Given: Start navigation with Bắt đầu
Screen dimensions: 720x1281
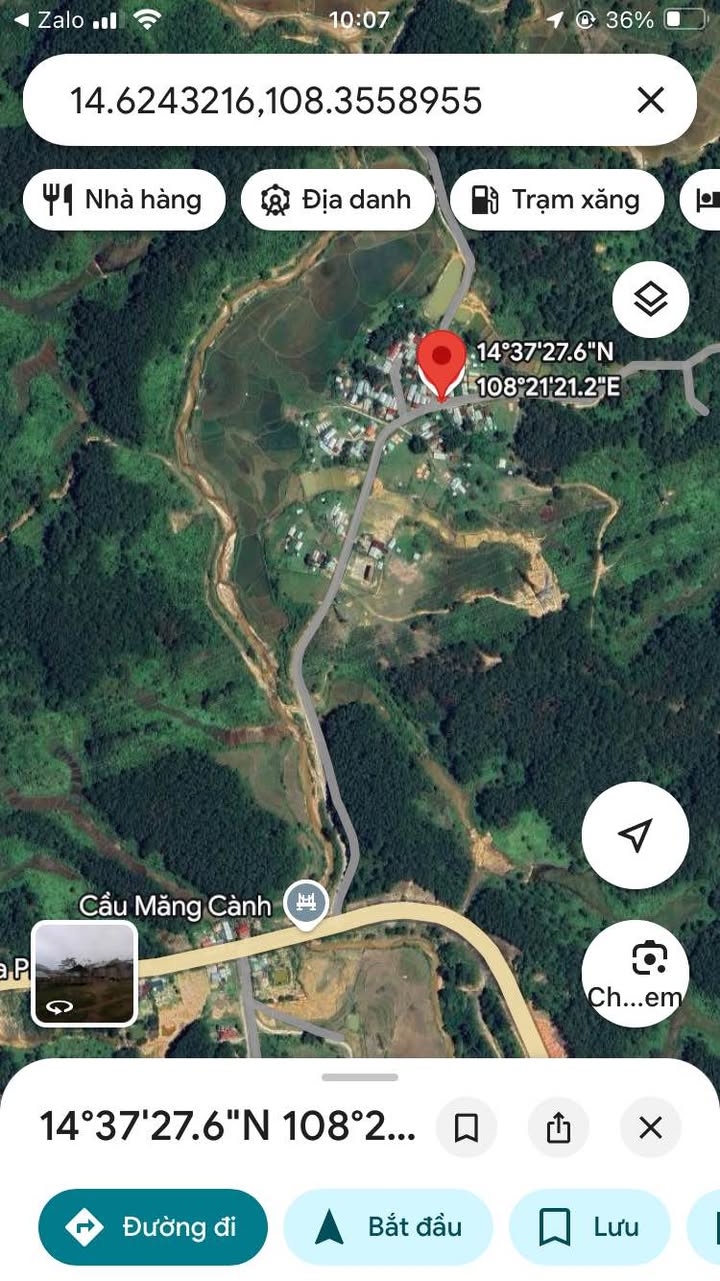Looking at the screenshot, I should (x=388, y=1227).
